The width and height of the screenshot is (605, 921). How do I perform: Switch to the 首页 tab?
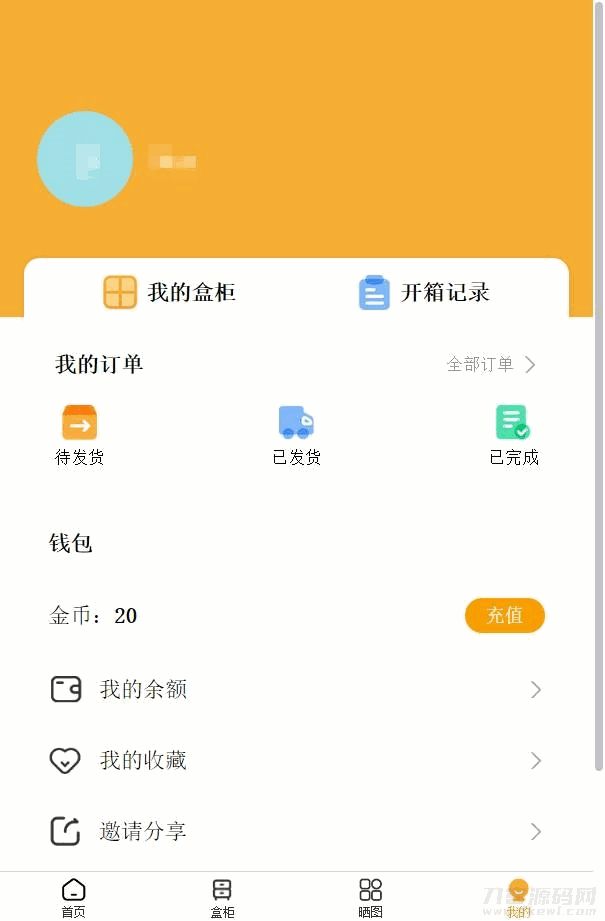[73, 897]
